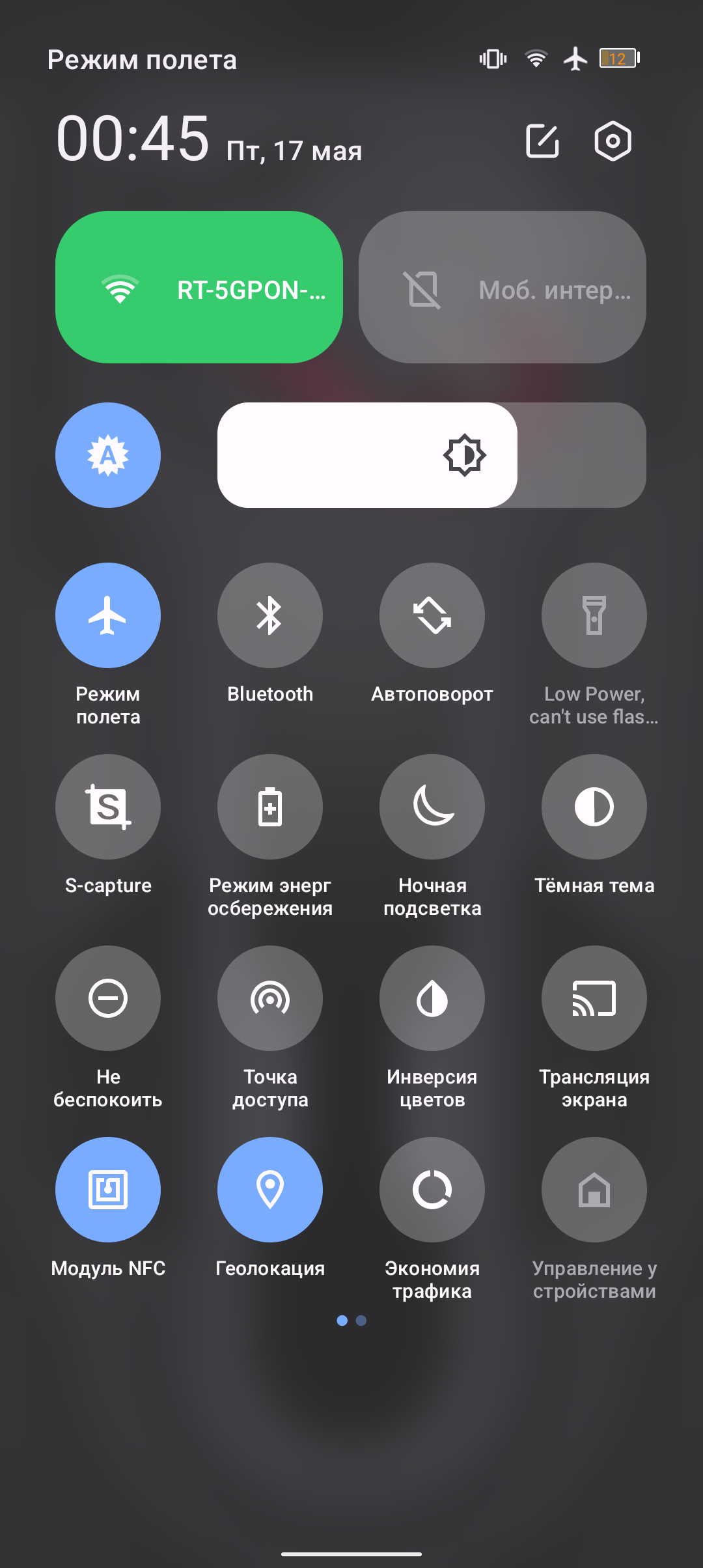The image size is (703, 1568).
Task: Toggle the RT-5GPON Wi-Fi tile
Action: pyautogui.click(x=199, y=287)
